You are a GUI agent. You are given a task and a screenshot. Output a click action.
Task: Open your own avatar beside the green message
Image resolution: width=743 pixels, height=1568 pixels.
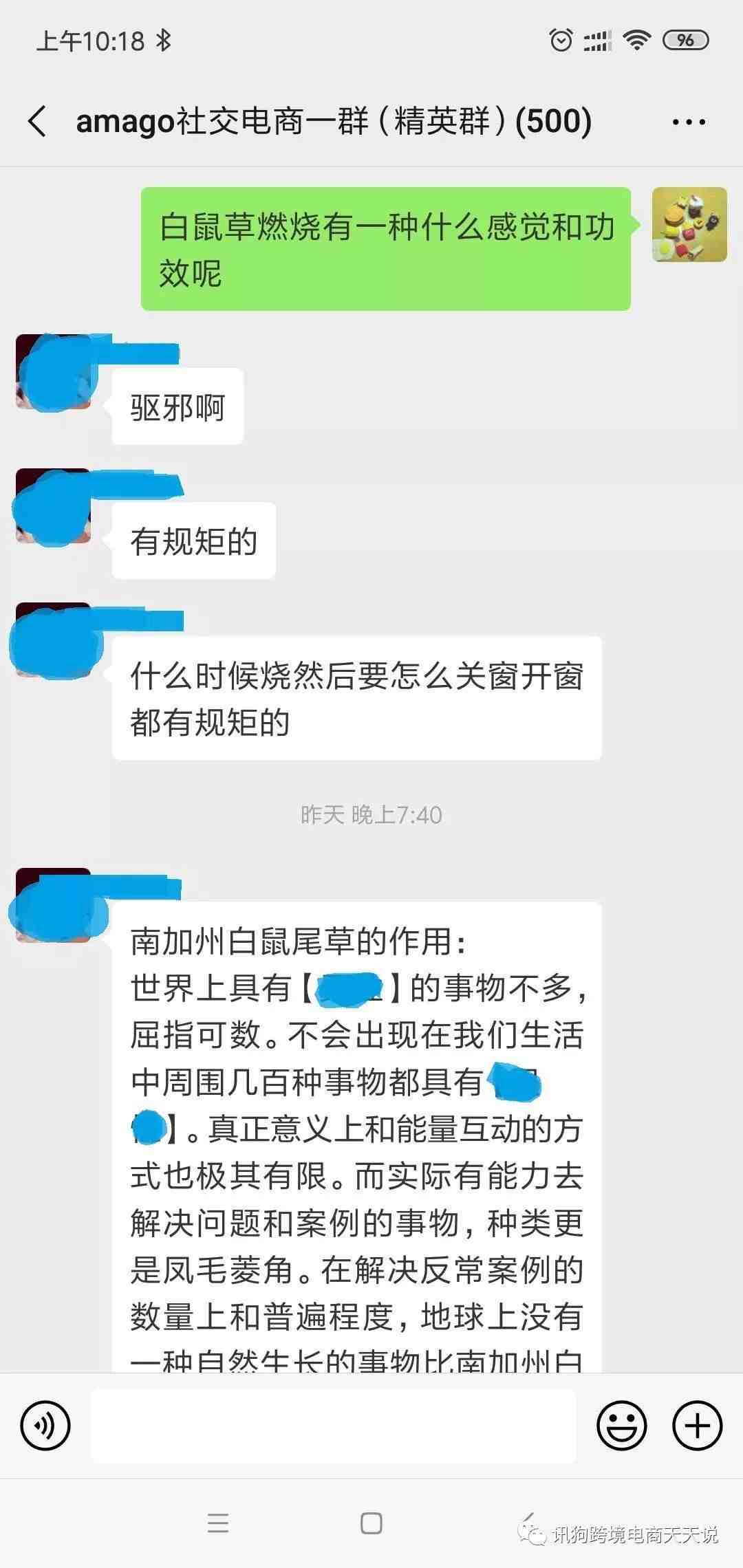[x=689, y=225]
